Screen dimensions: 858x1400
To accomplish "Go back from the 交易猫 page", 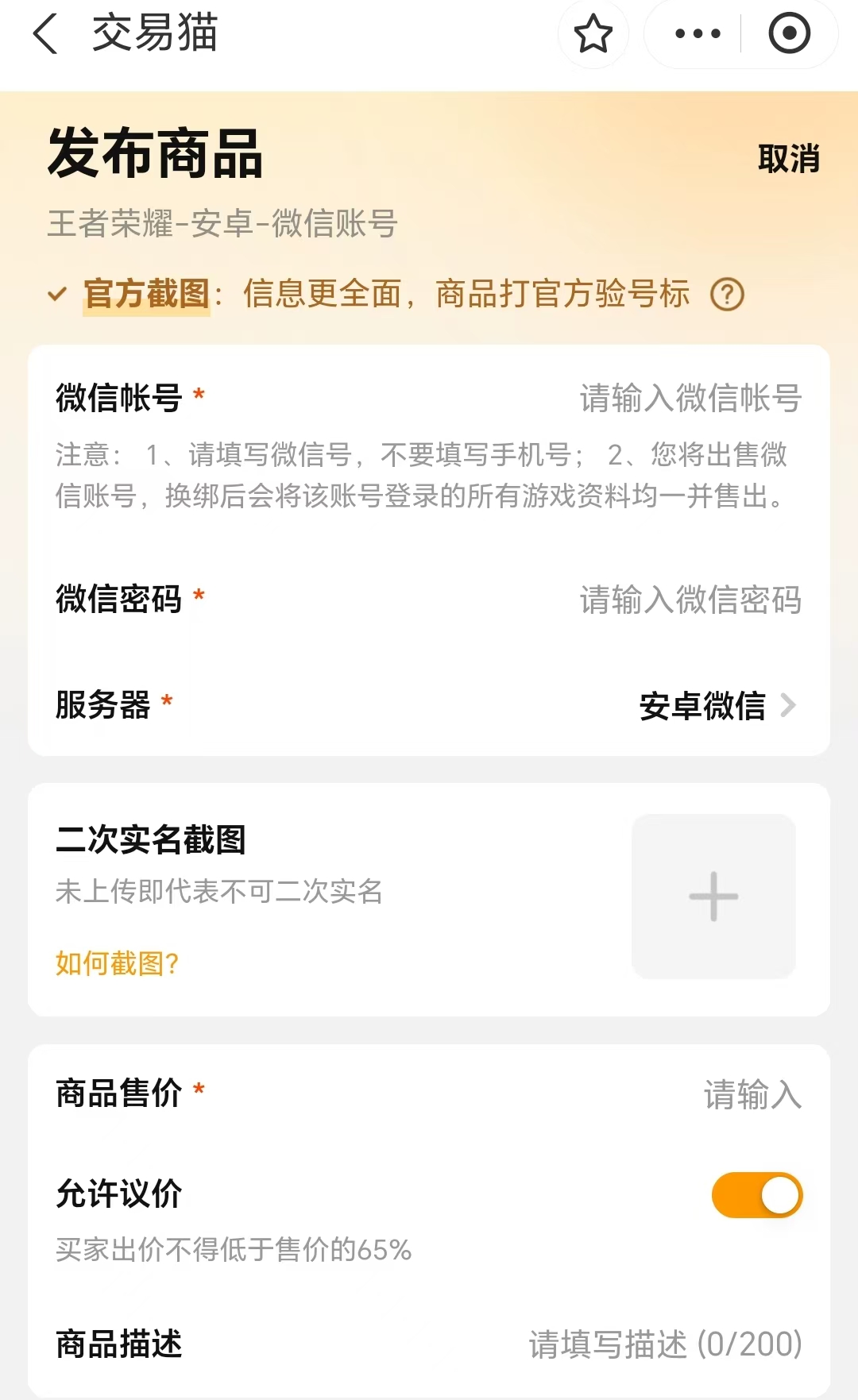I will point(46,34).
